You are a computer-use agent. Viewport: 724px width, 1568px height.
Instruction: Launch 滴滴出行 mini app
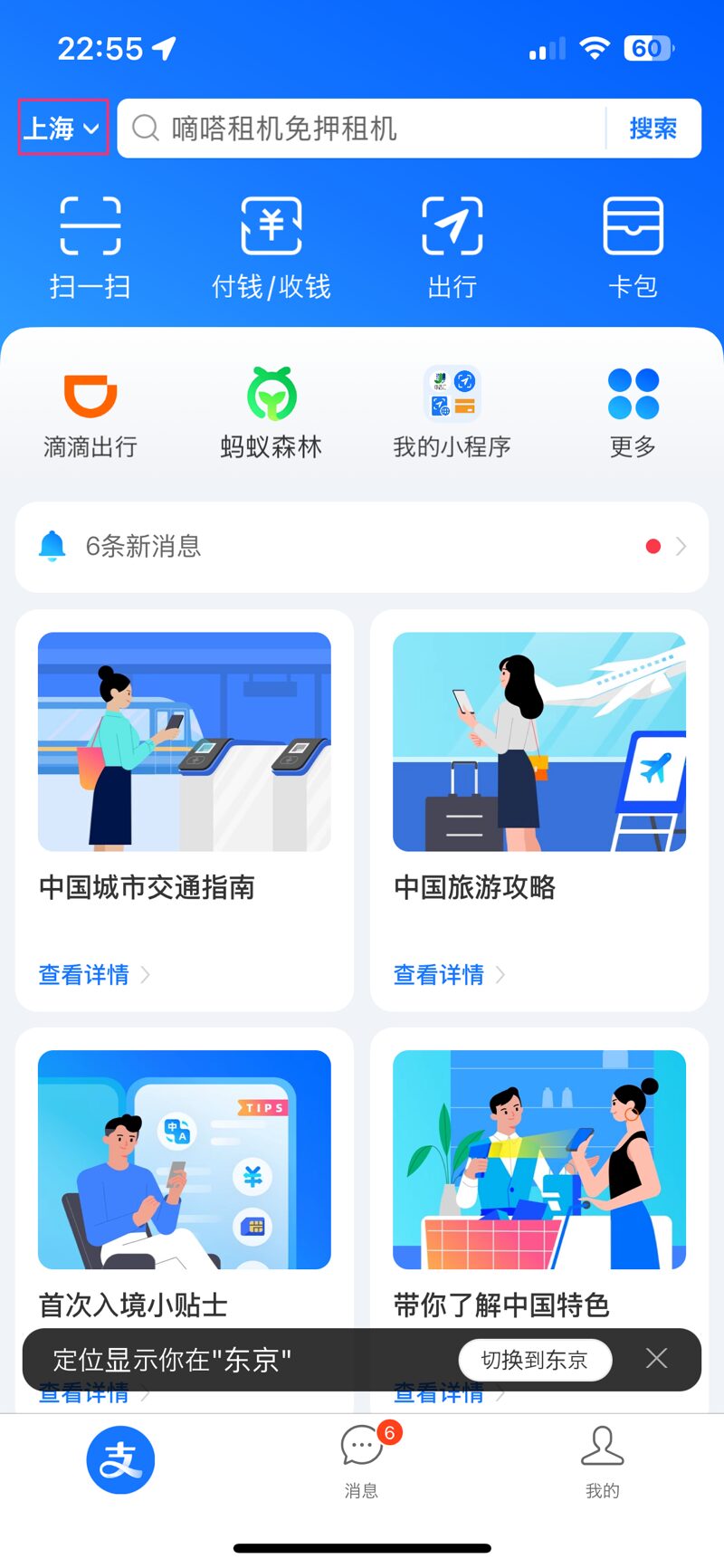coord(90,412)
